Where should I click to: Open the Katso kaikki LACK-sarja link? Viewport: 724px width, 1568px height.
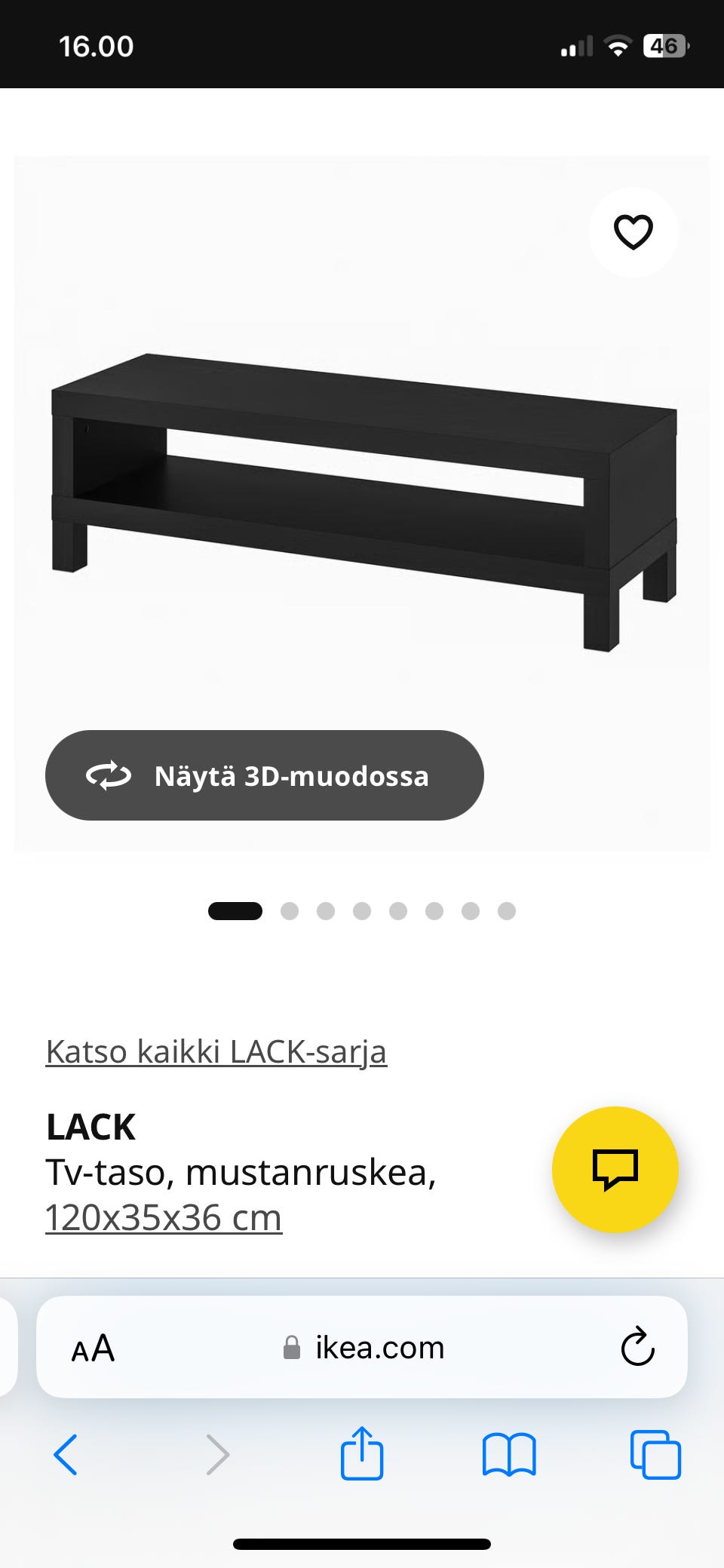pyautogui.click(x=216, y=1051)
